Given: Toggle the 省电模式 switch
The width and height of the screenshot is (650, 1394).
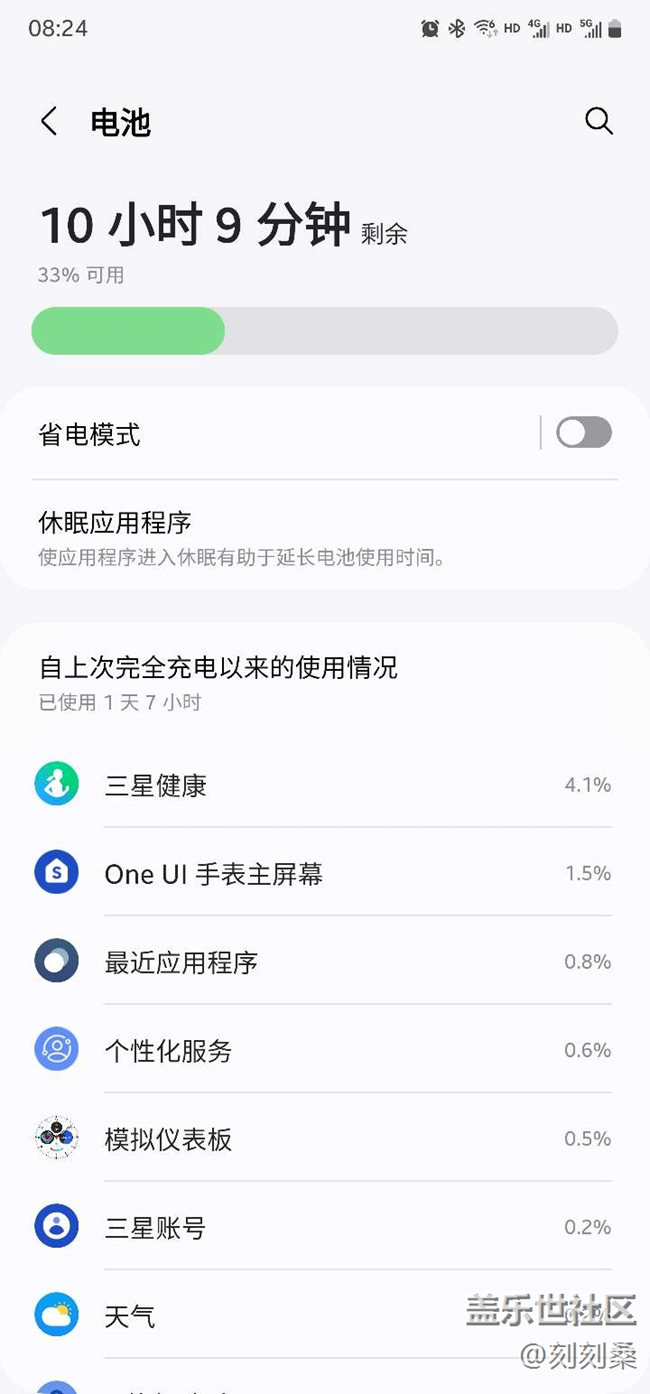Looking at the screenshot, I should click(x=583, y=433).
